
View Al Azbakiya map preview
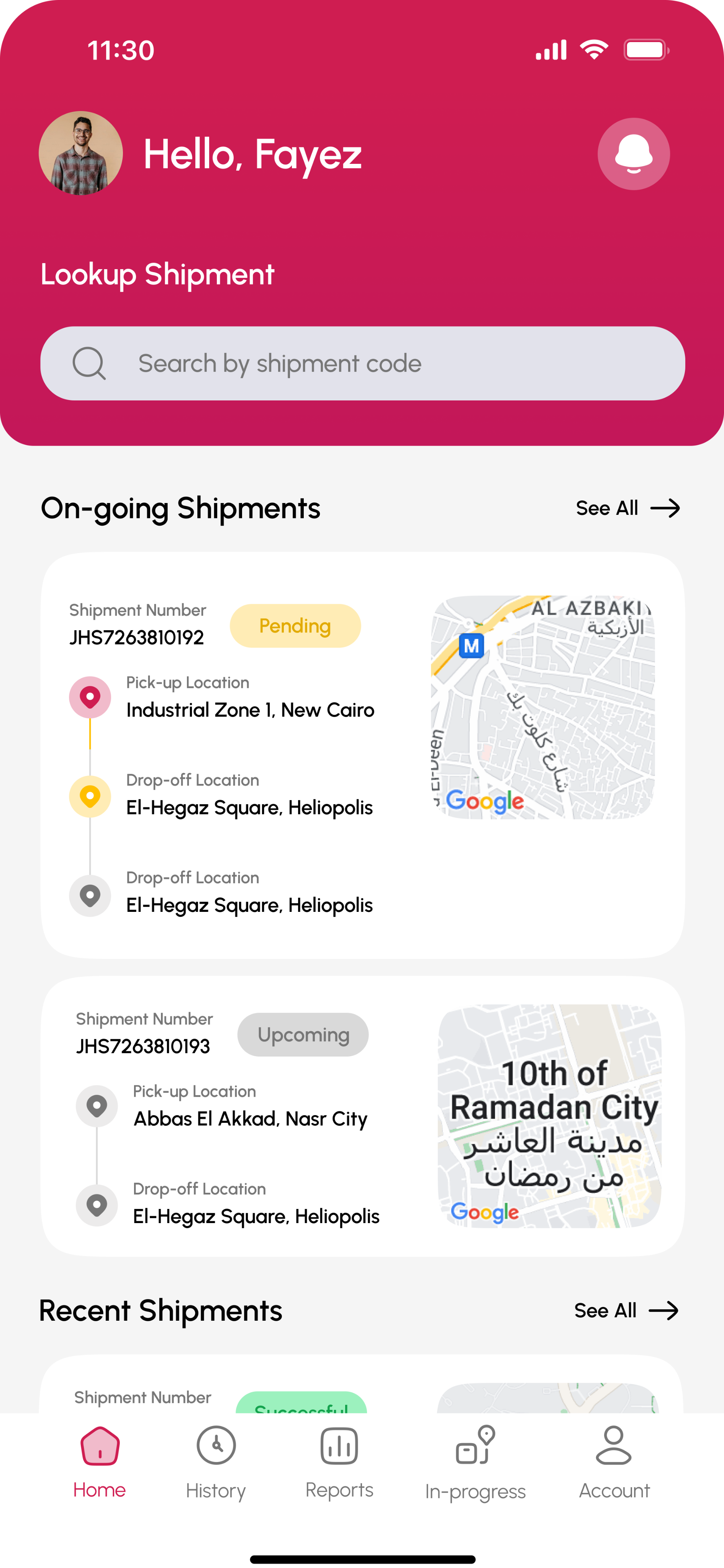(x=542, y=707)
